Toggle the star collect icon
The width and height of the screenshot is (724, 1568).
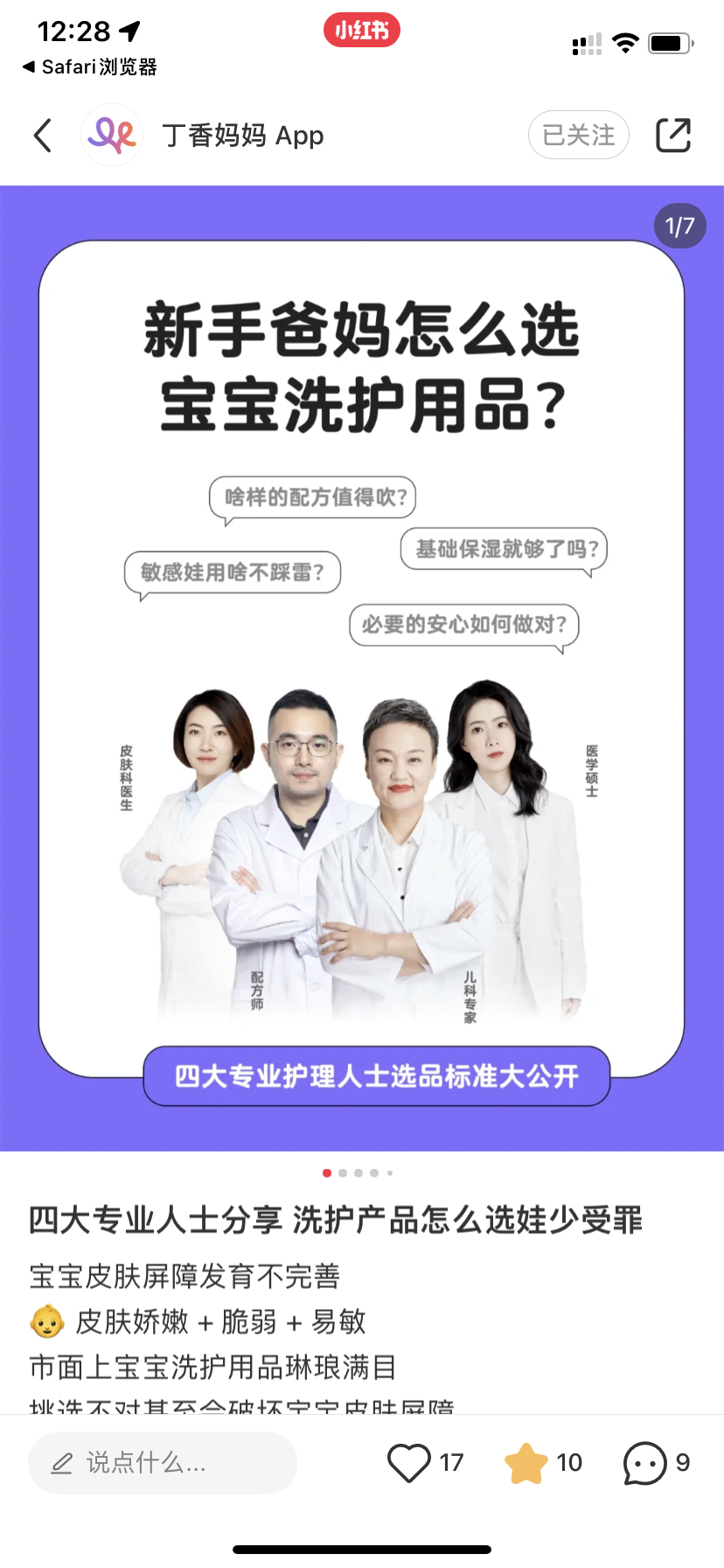tap(526, 1462)
